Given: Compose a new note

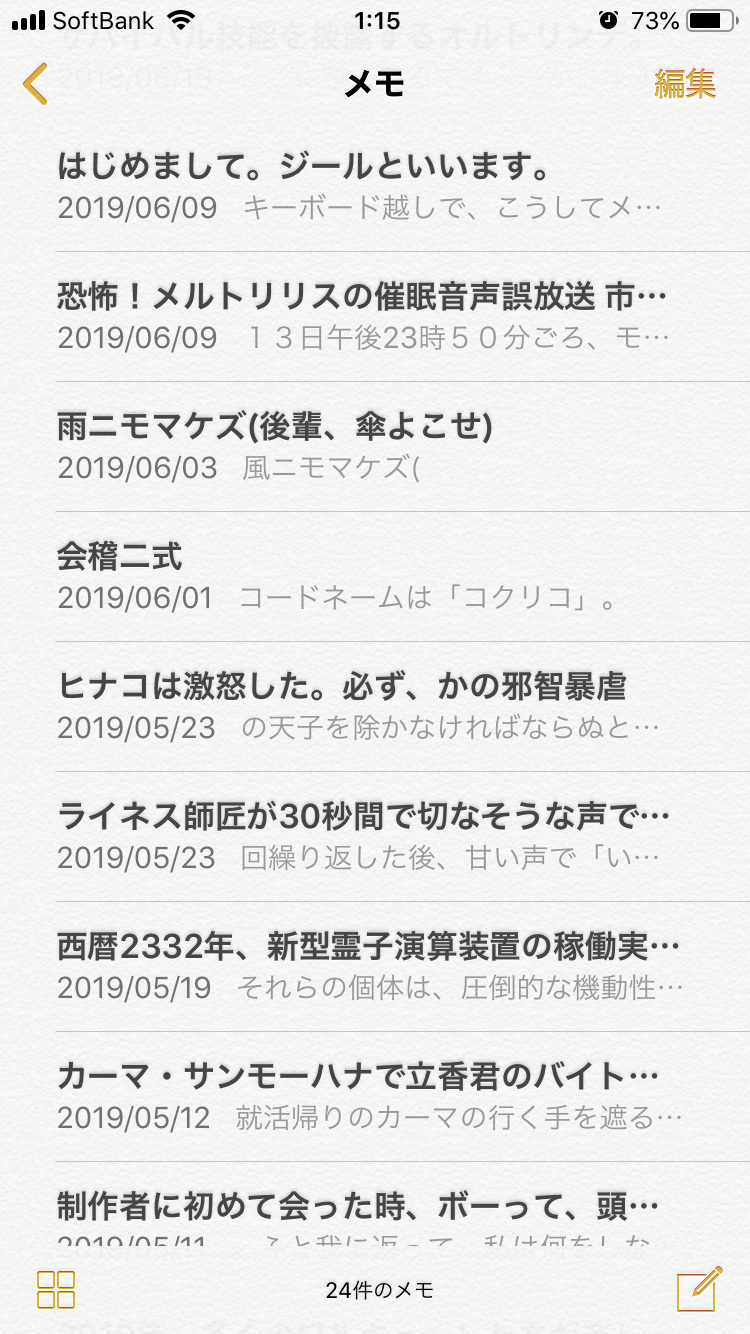Looking at the screenshot, I should [699, 1288].
